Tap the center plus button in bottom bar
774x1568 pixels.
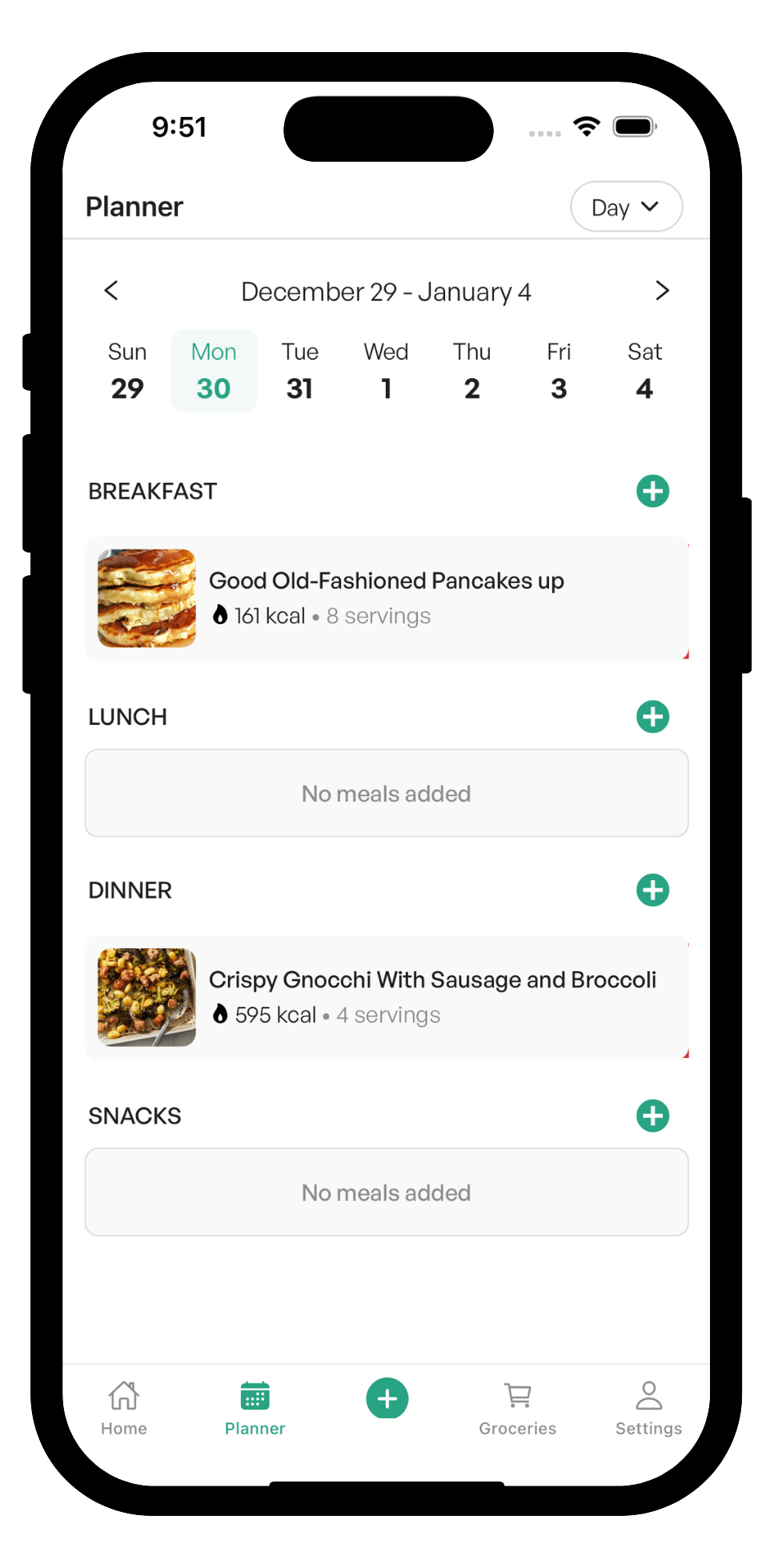(387, 1398)
